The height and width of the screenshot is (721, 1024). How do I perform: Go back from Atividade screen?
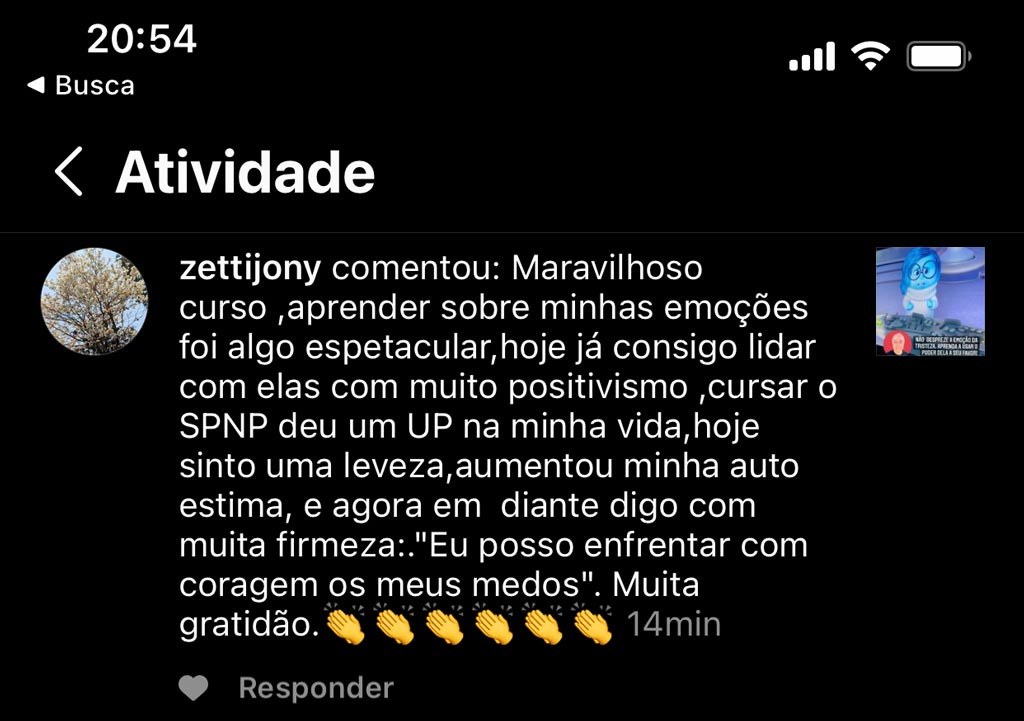(68, 172)
